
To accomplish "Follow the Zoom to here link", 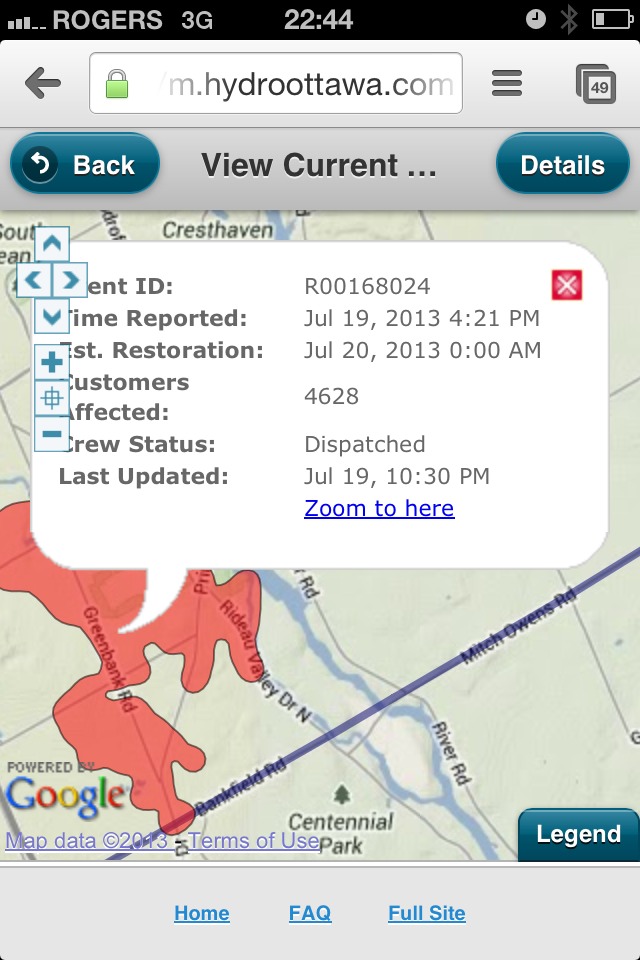I will (x=379, y=508).
